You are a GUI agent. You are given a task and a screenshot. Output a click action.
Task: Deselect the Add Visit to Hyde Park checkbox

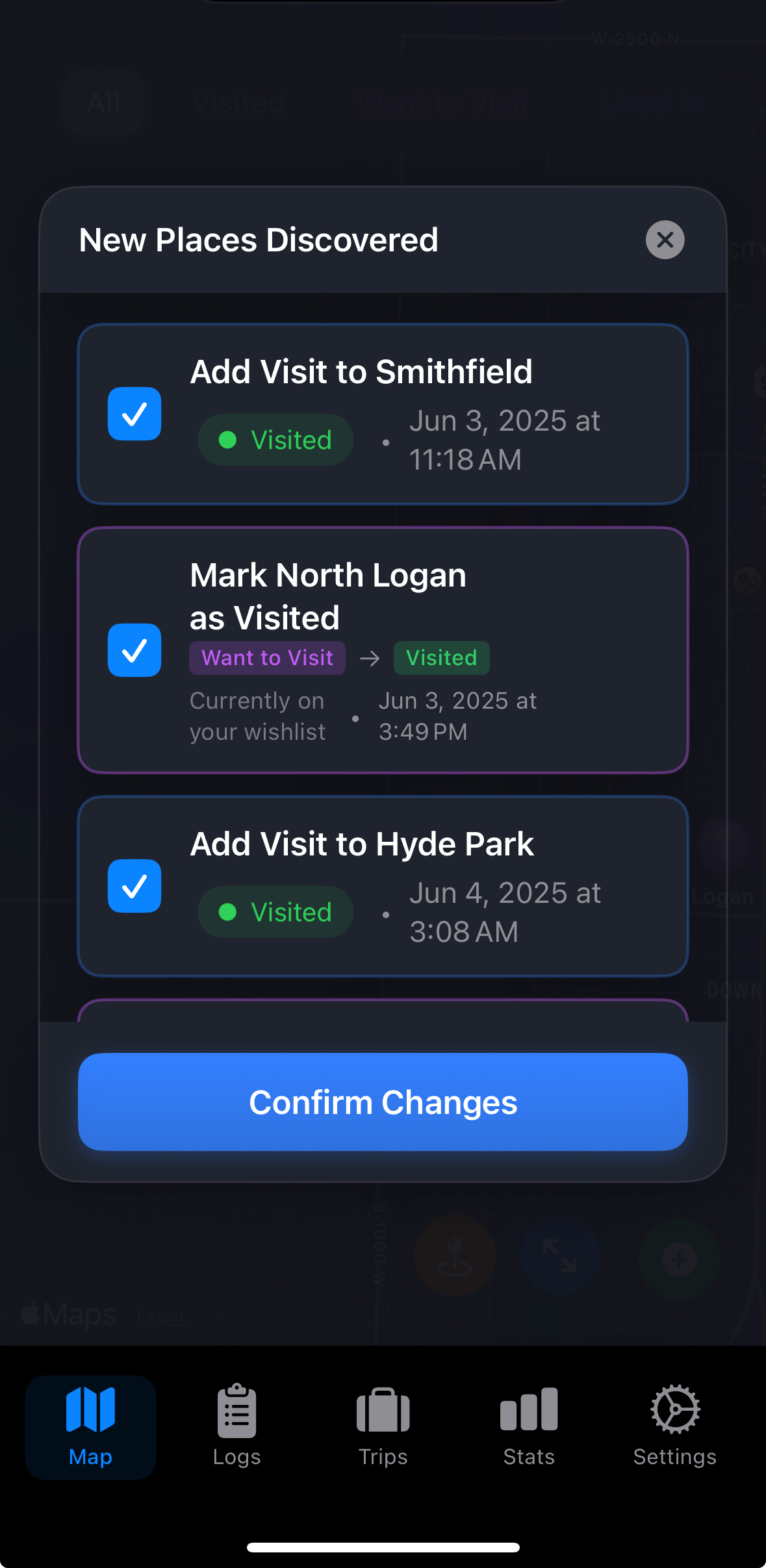(134, 886)
